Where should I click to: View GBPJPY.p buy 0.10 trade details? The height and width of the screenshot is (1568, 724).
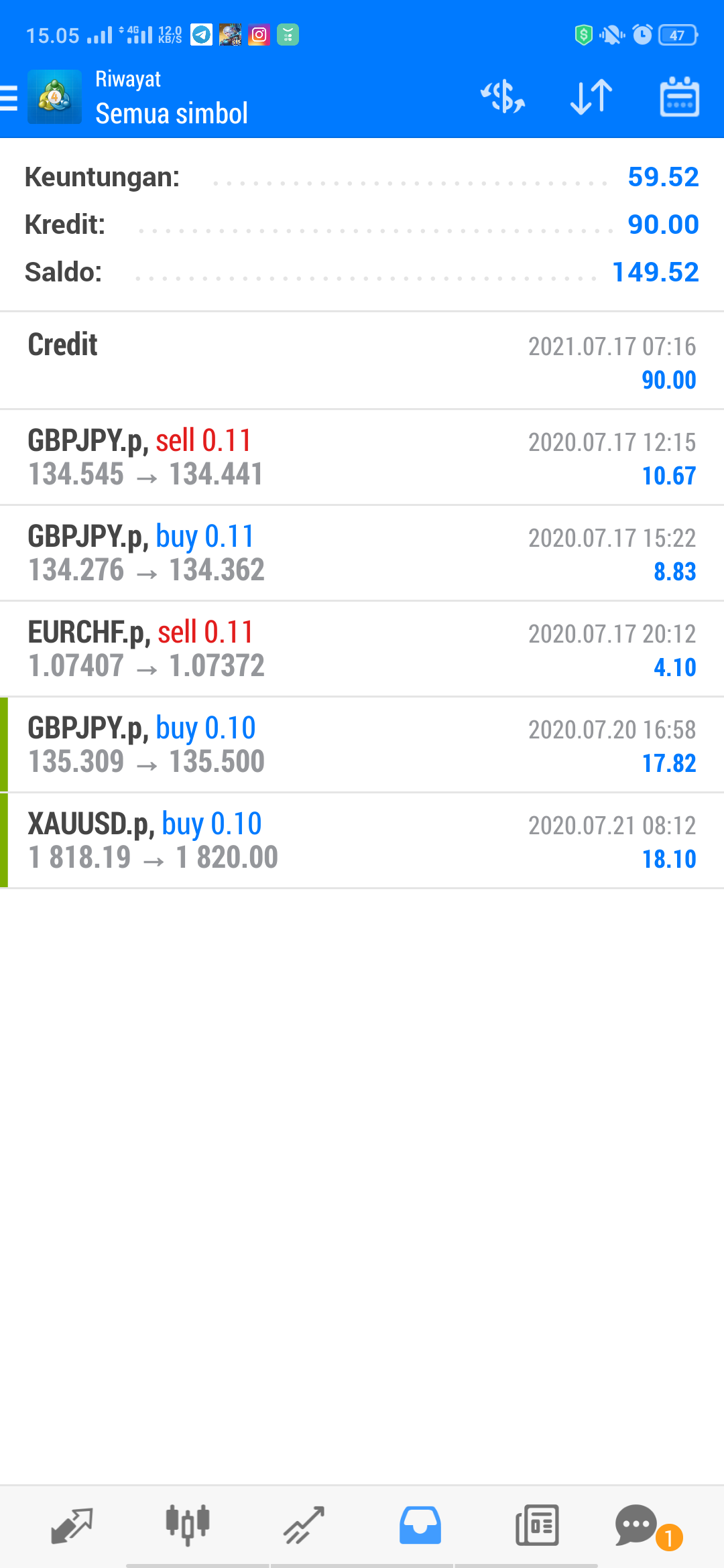coord(362,744)
